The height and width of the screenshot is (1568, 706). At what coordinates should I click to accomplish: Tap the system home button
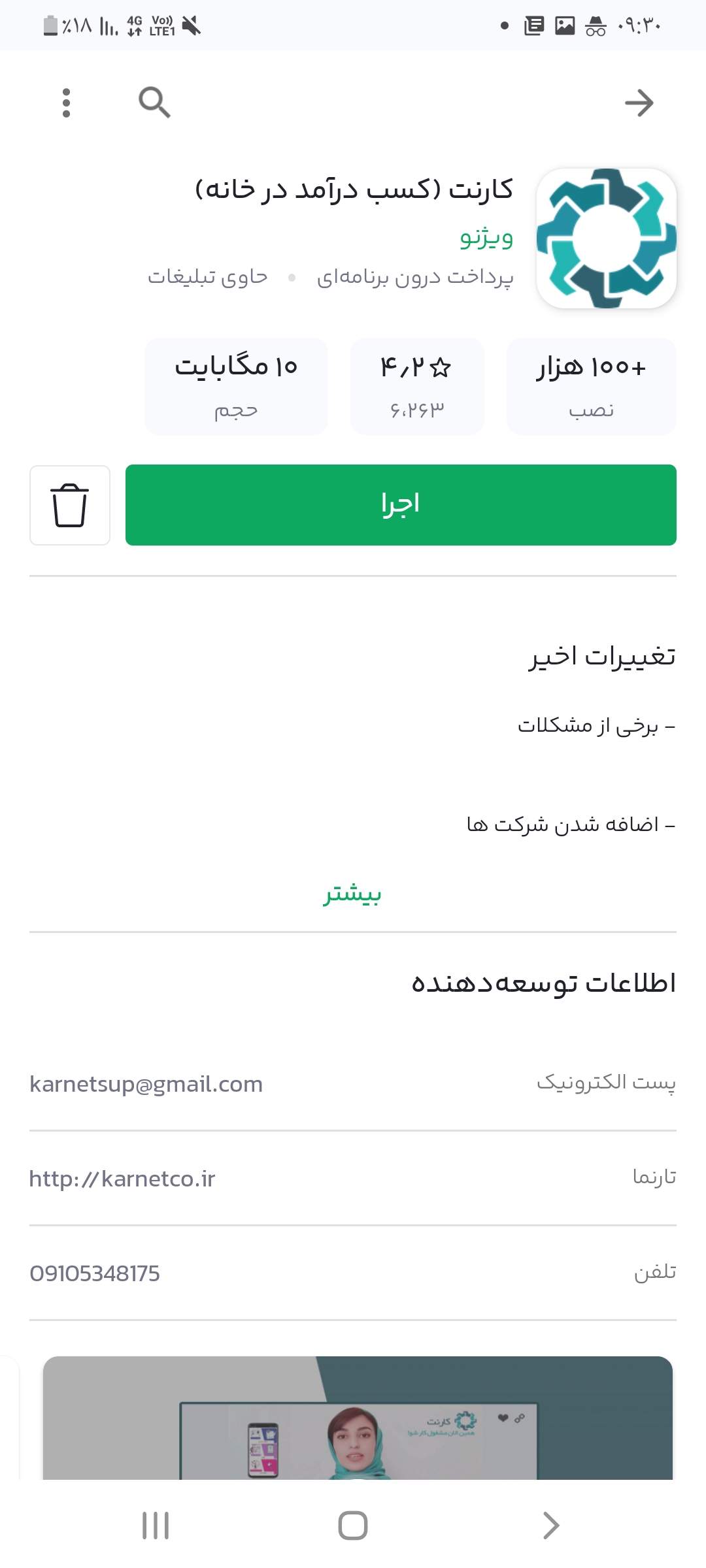click(x=353, y=1526)
